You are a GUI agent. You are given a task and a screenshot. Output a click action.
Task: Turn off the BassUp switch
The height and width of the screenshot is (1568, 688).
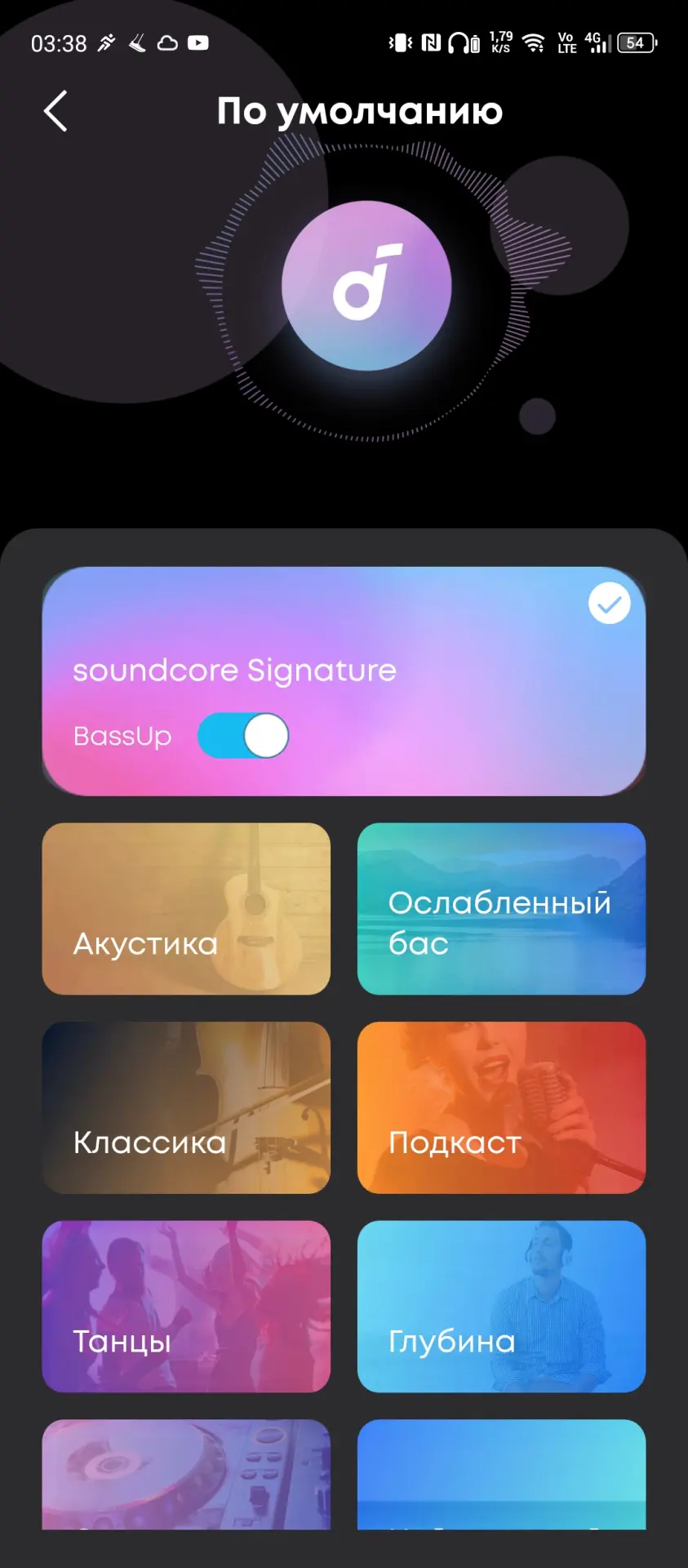click(x=243, y=736)
